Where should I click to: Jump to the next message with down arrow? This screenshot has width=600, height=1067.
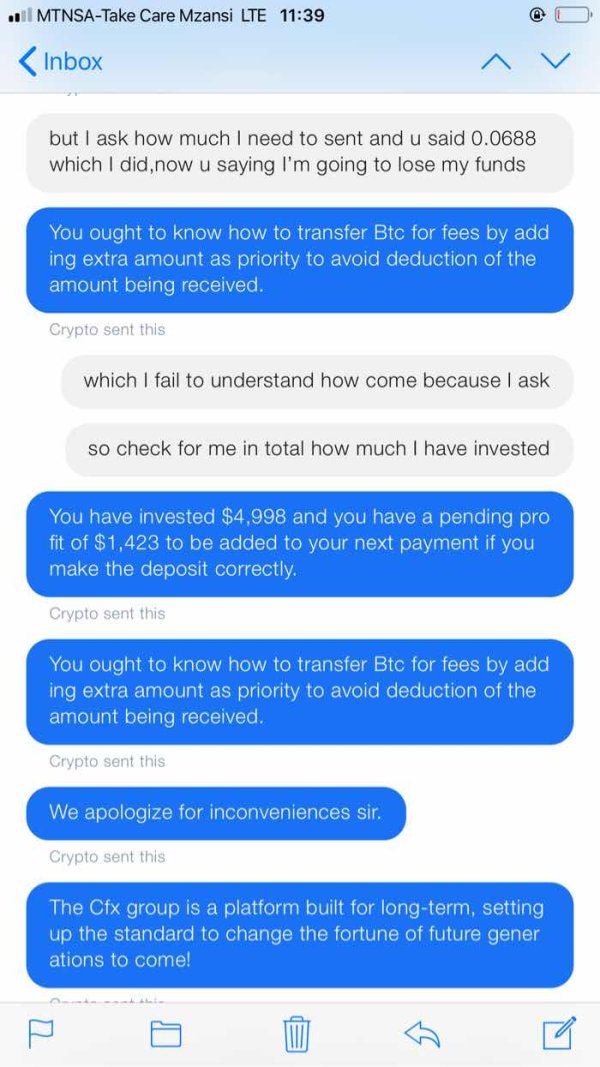tap(555, 62)
